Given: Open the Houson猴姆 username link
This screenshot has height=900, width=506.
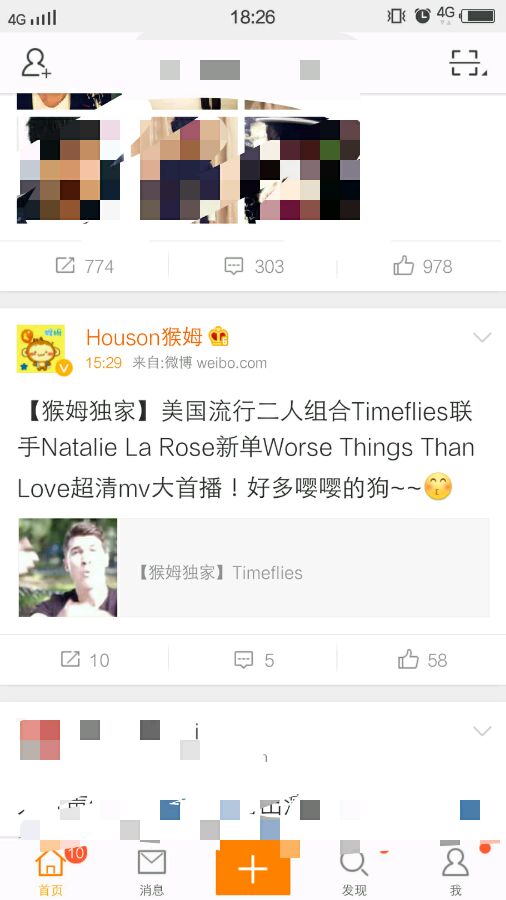Looking at the screenshot, I should [144, 338].
